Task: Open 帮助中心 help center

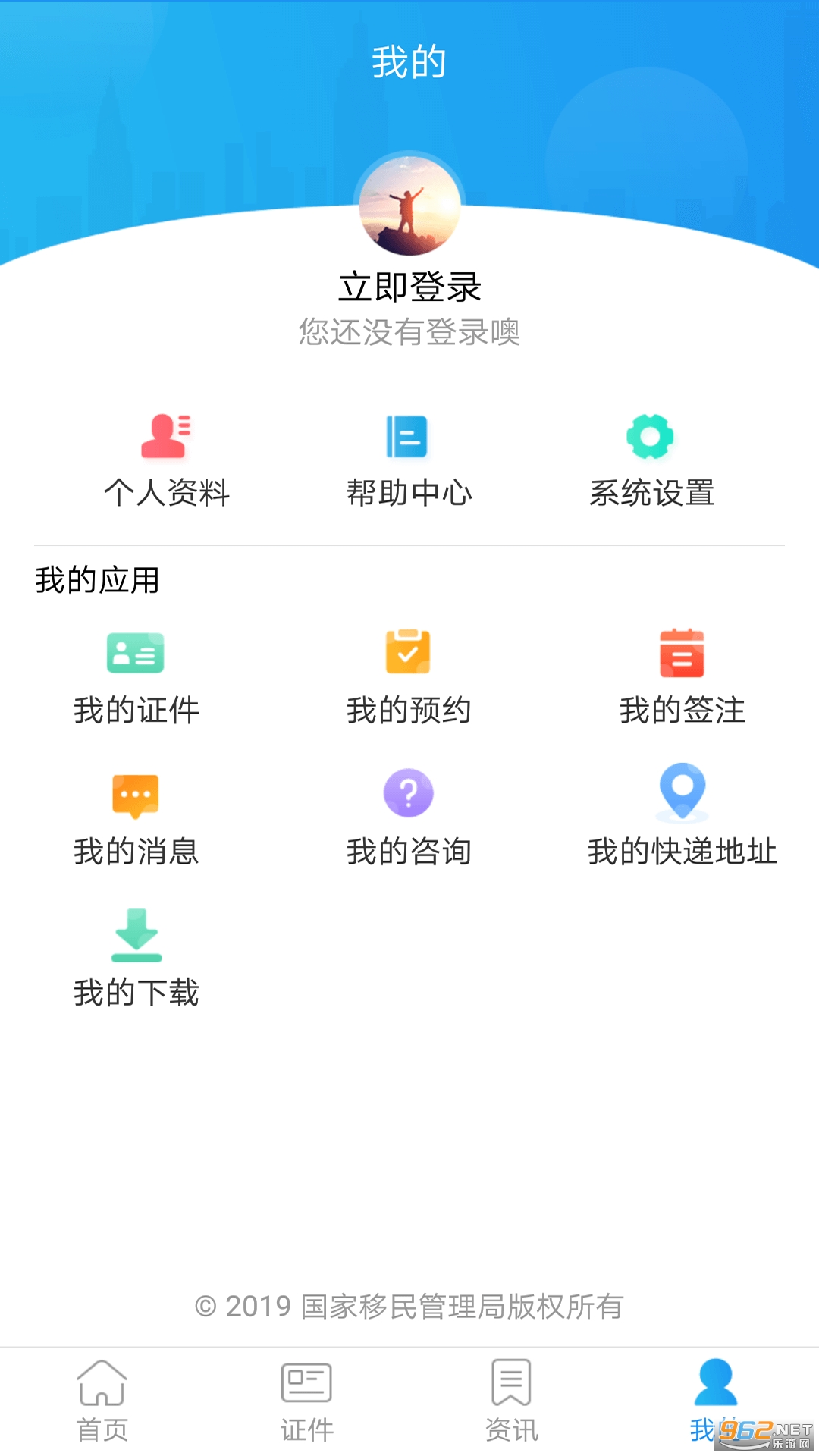Action: click(409, 460)
